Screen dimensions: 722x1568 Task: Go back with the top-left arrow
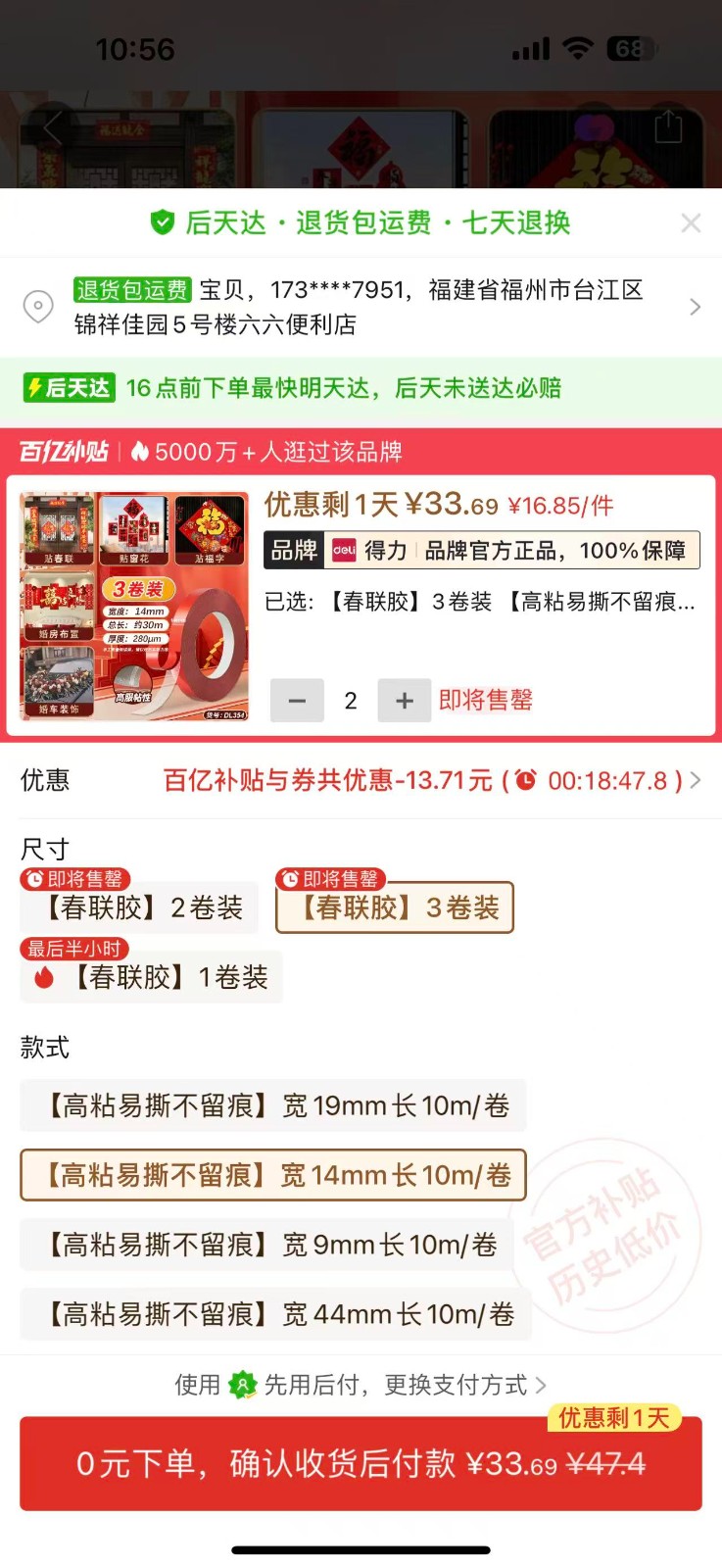[53, 127]
